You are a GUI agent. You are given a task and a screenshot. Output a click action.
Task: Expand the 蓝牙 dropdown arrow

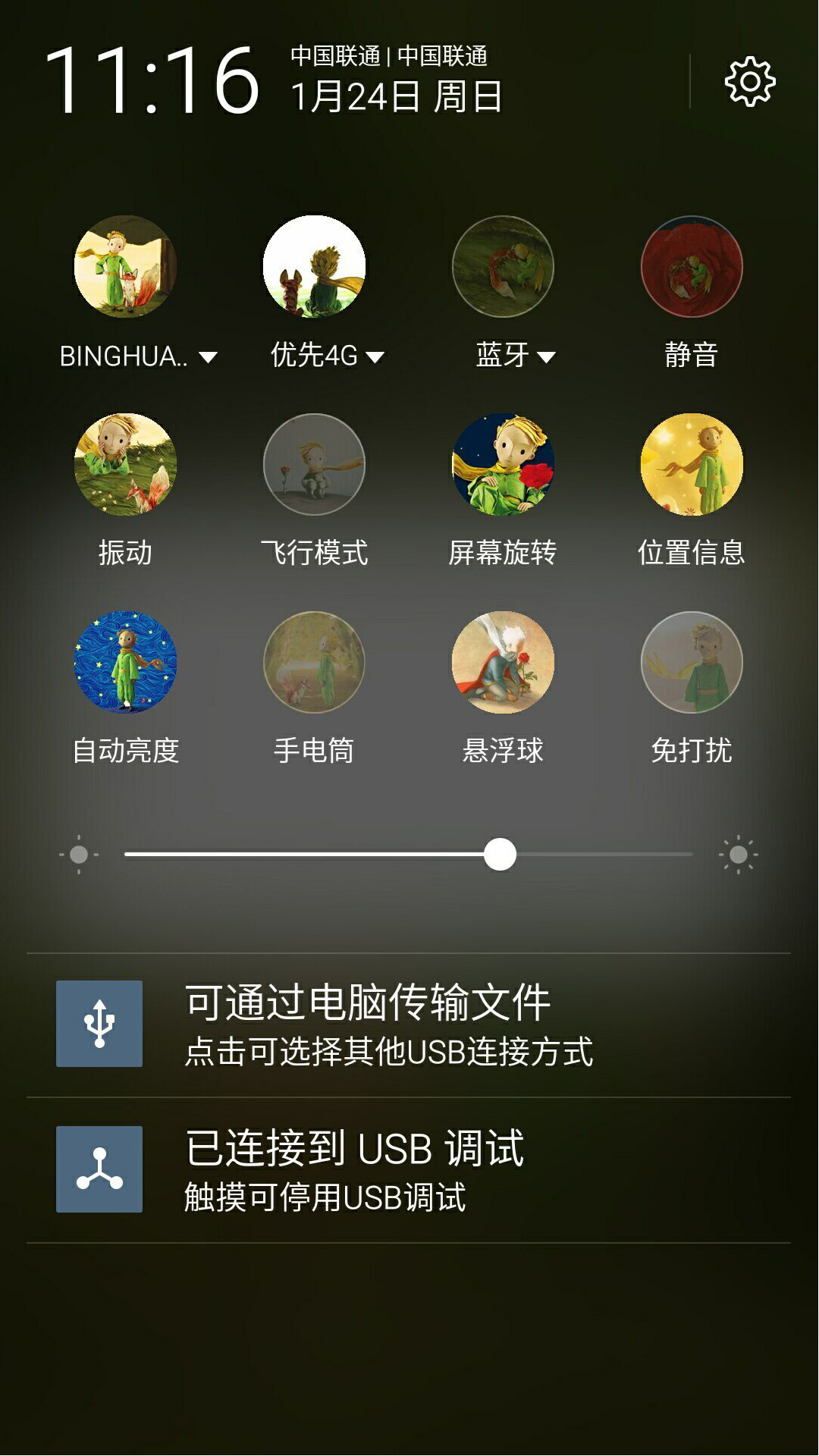coord(546,357)
